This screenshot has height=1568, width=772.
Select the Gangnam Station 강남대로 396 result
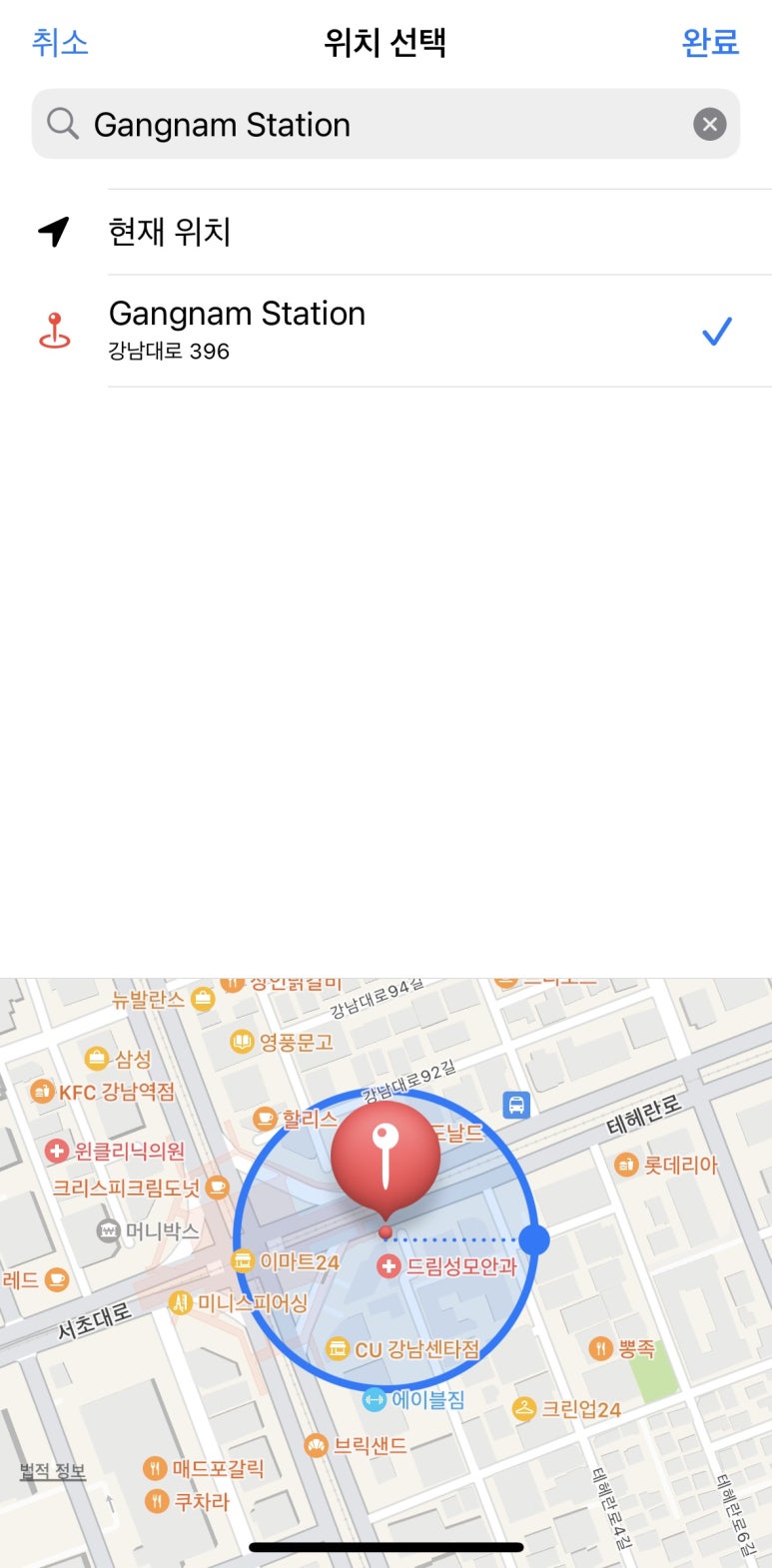380,330
